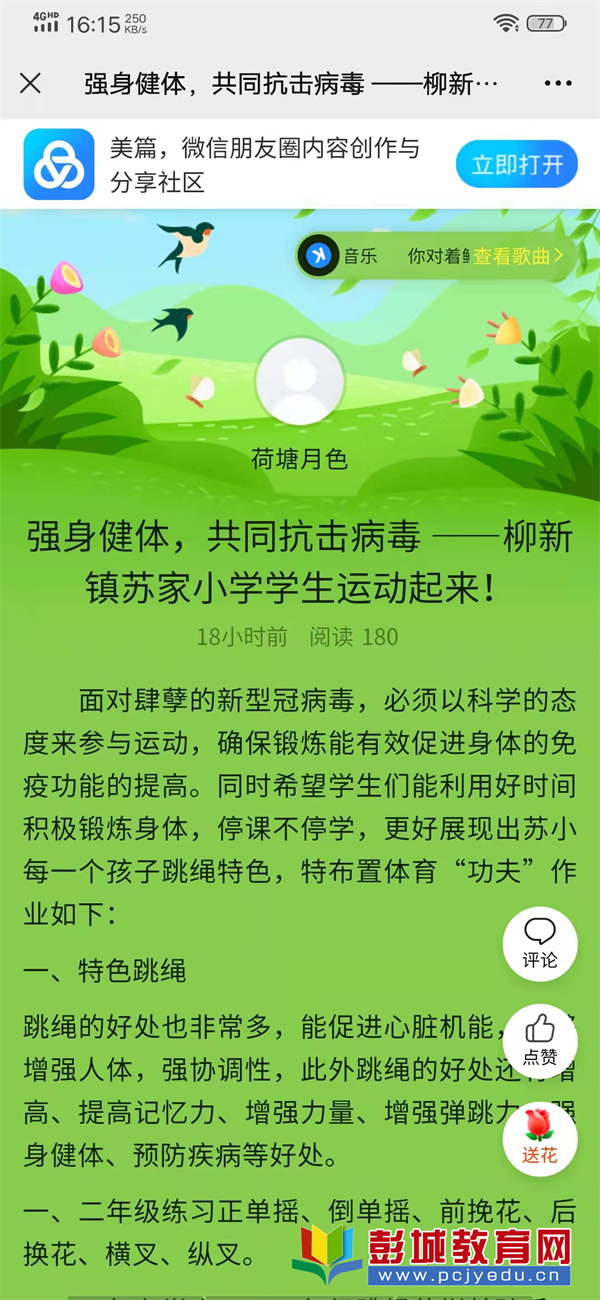Screen dimensions: 600x1300
Task: Open the 评论 comment button
Action: [540, 944]
